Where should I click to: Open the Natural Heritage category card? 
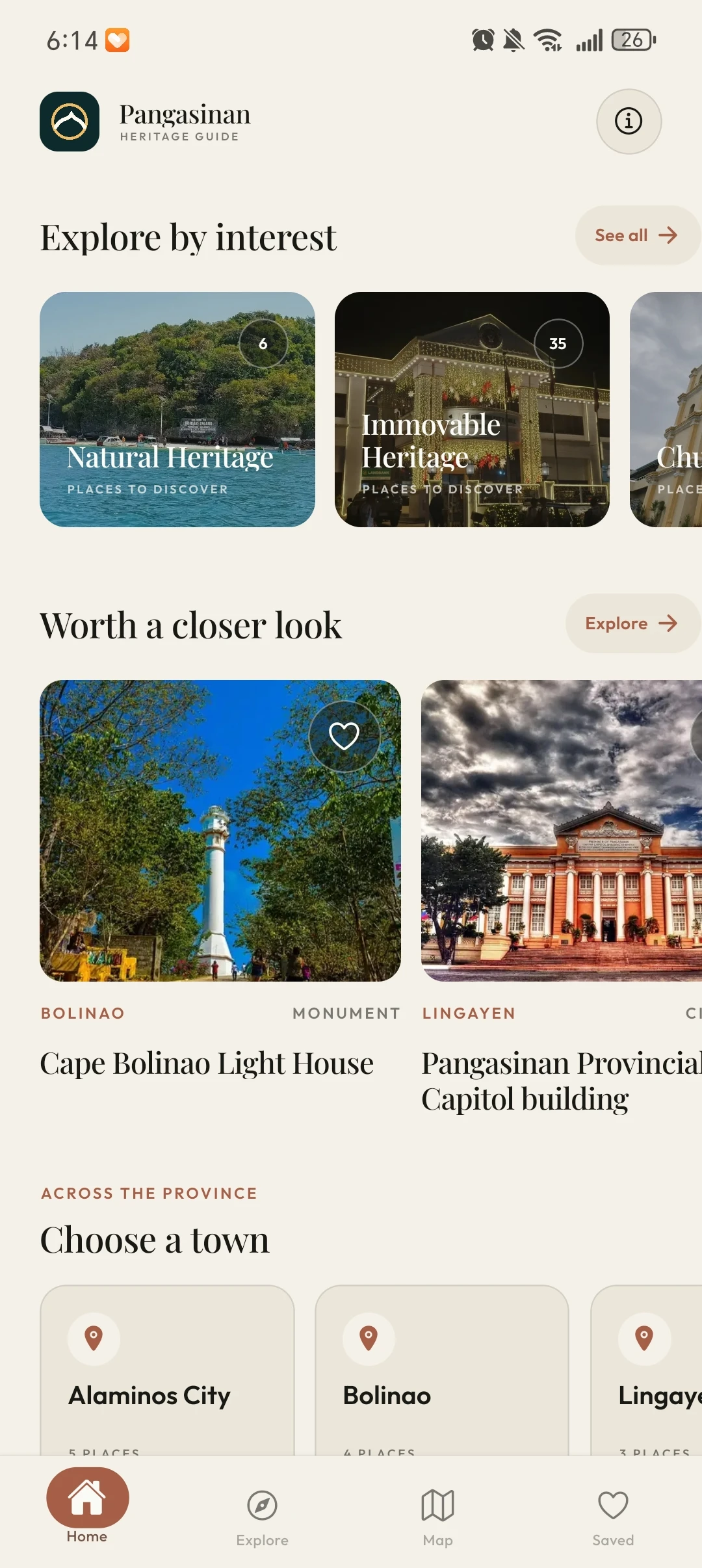pyautogui.click(x=177, y=410)
